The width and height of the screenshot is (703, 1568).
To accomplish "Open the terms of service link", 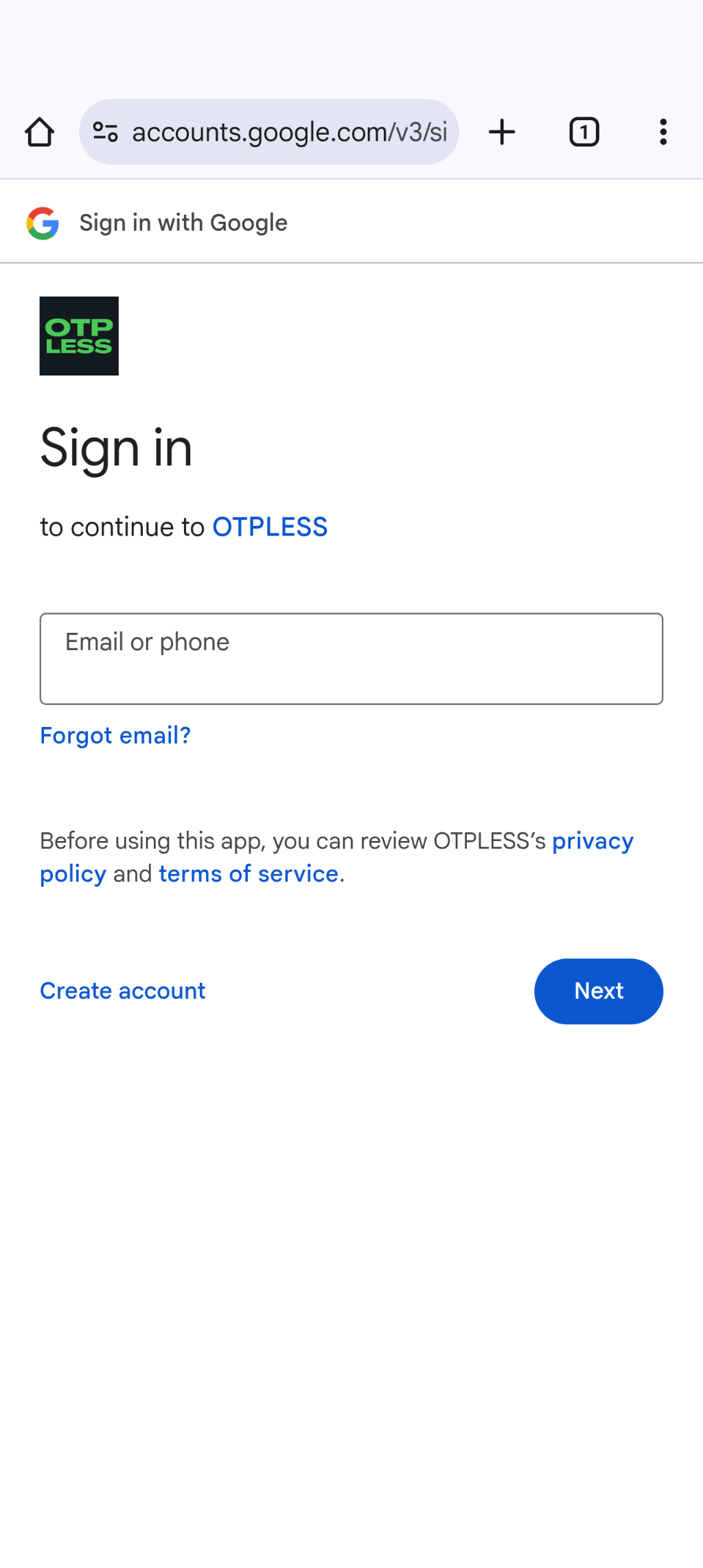I will click(x=249, y=874).
